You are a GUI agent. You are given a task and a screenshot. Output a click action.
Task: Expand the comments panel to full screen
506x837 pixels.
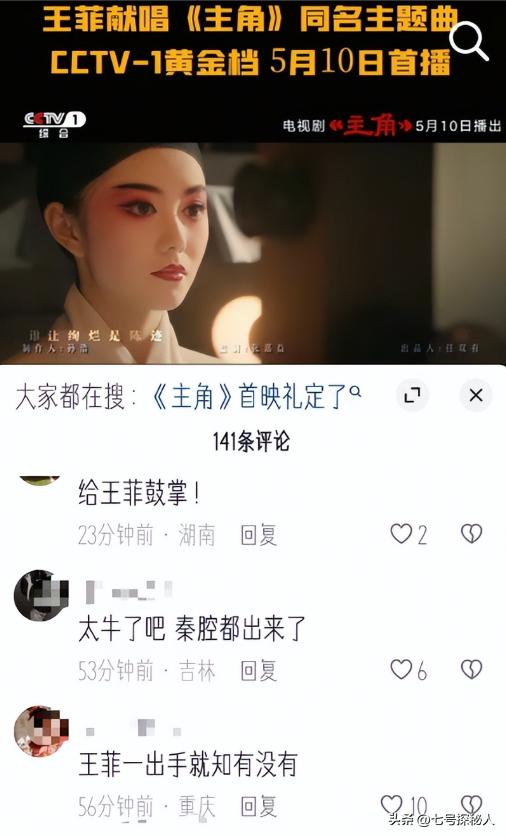(412, 396)
